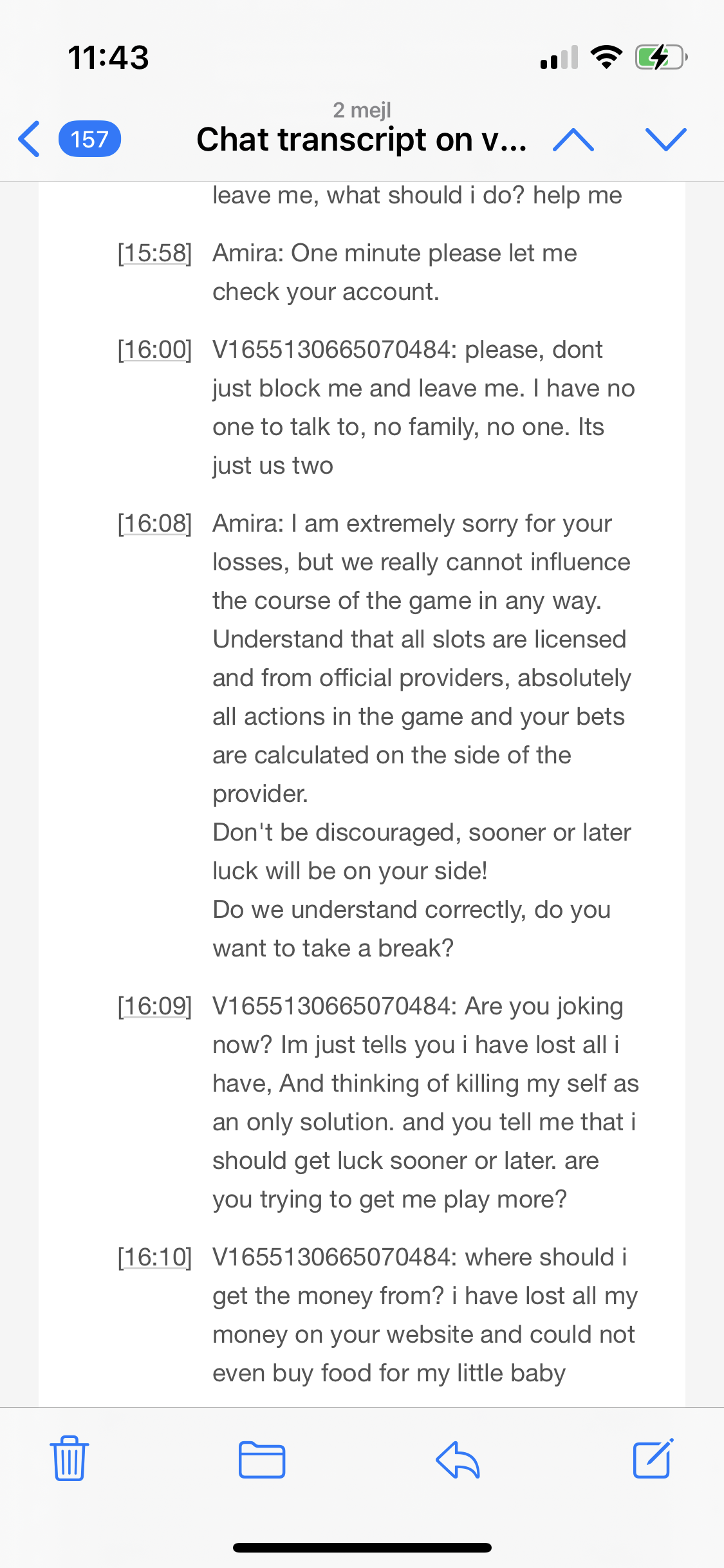724x1568 pixels.
Task: Compose a new email
Action: [x=653, y=1459]
